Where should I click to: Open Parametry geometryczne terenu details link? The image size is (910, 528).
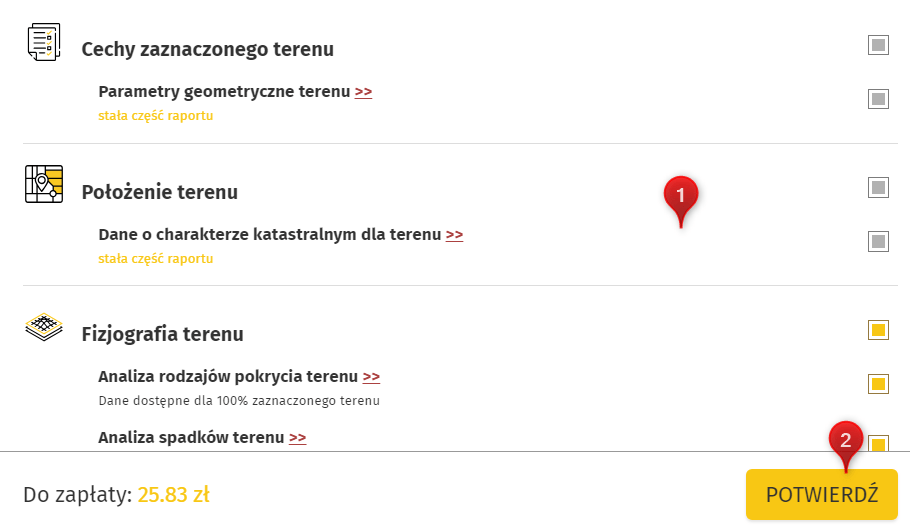pos(363,91)
